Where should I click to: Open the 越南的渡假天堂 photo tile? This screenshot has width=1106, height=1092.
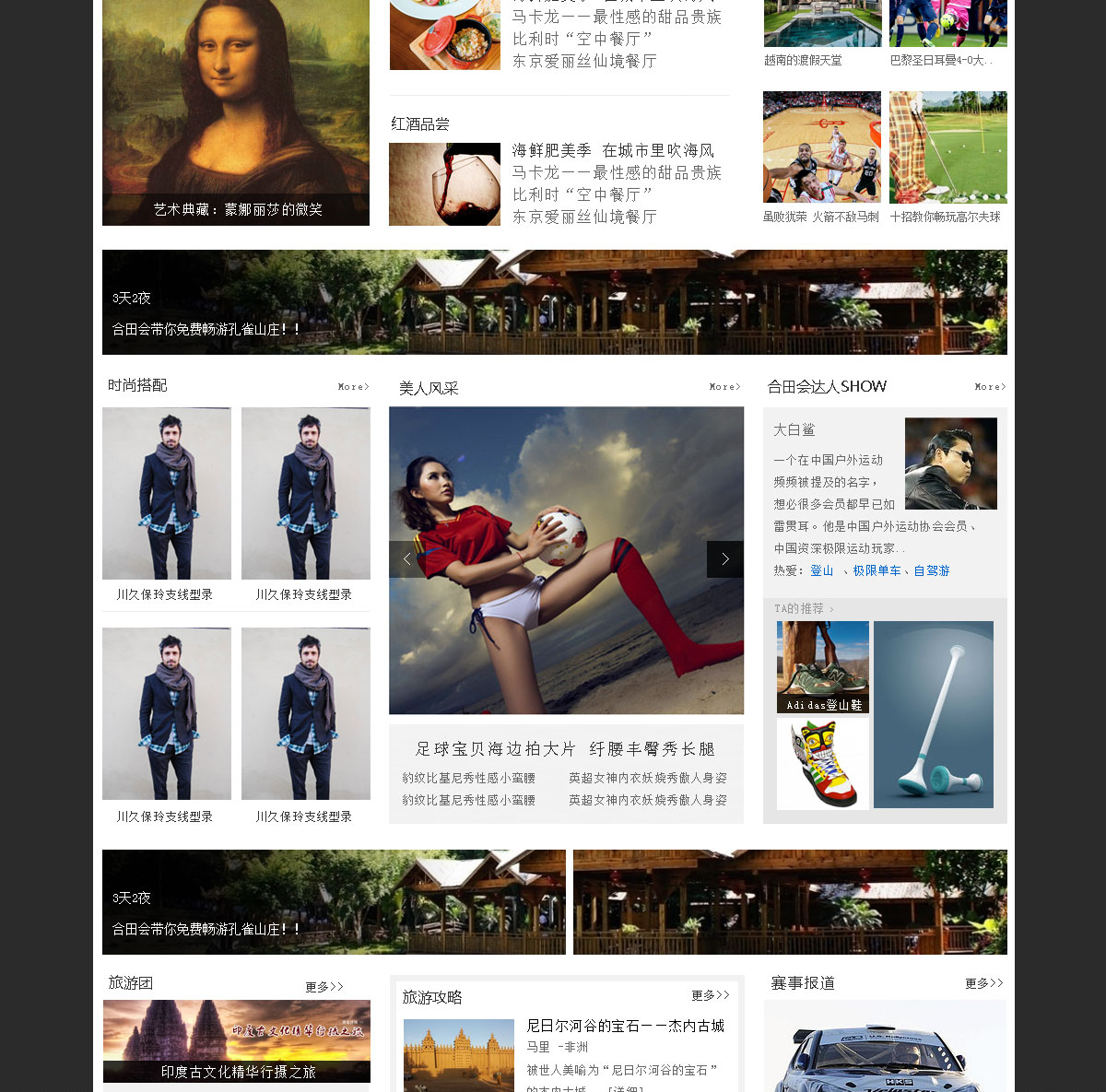[821, 26]
